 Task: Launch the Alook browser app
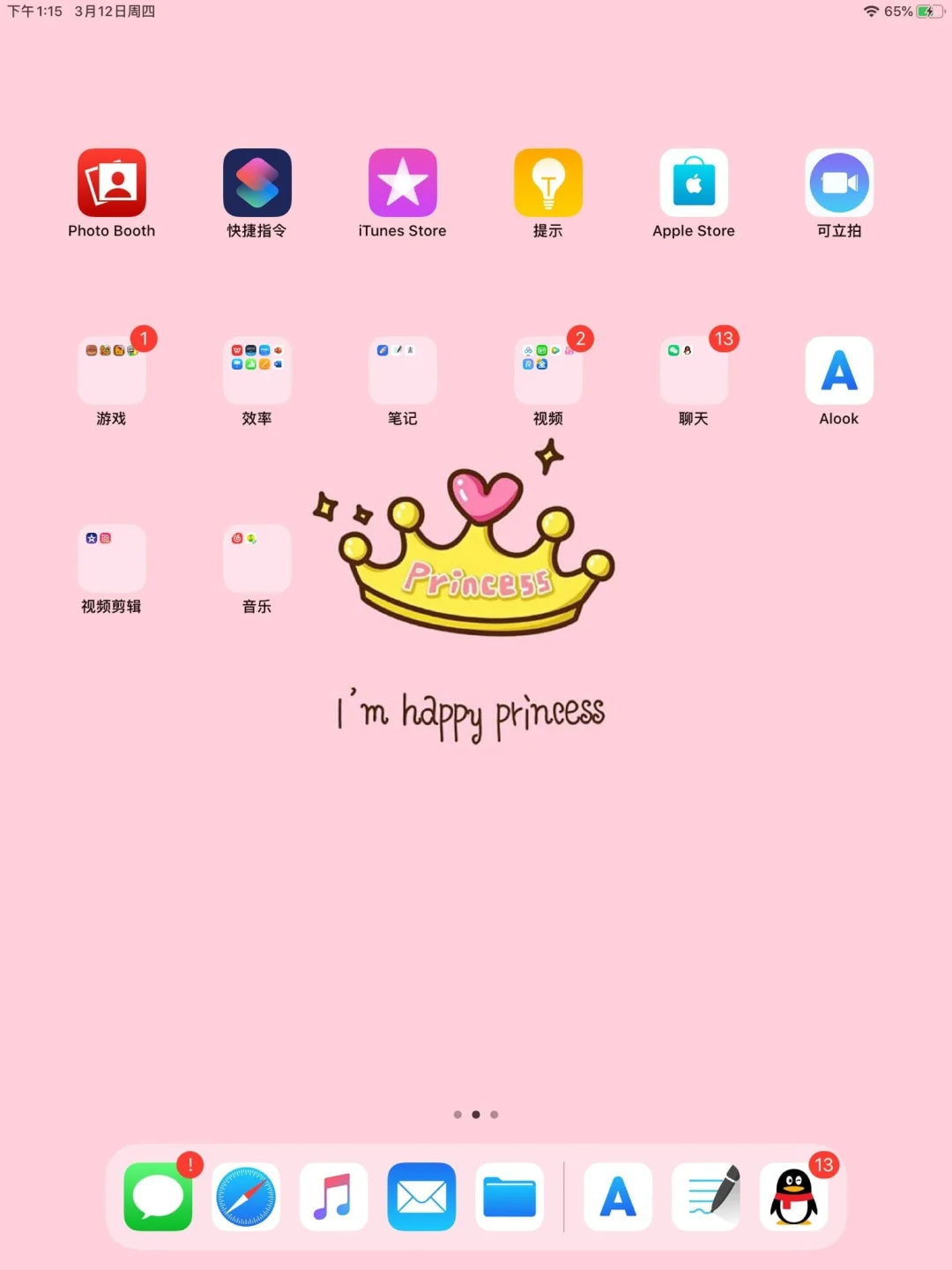click(x=839, y=371)
